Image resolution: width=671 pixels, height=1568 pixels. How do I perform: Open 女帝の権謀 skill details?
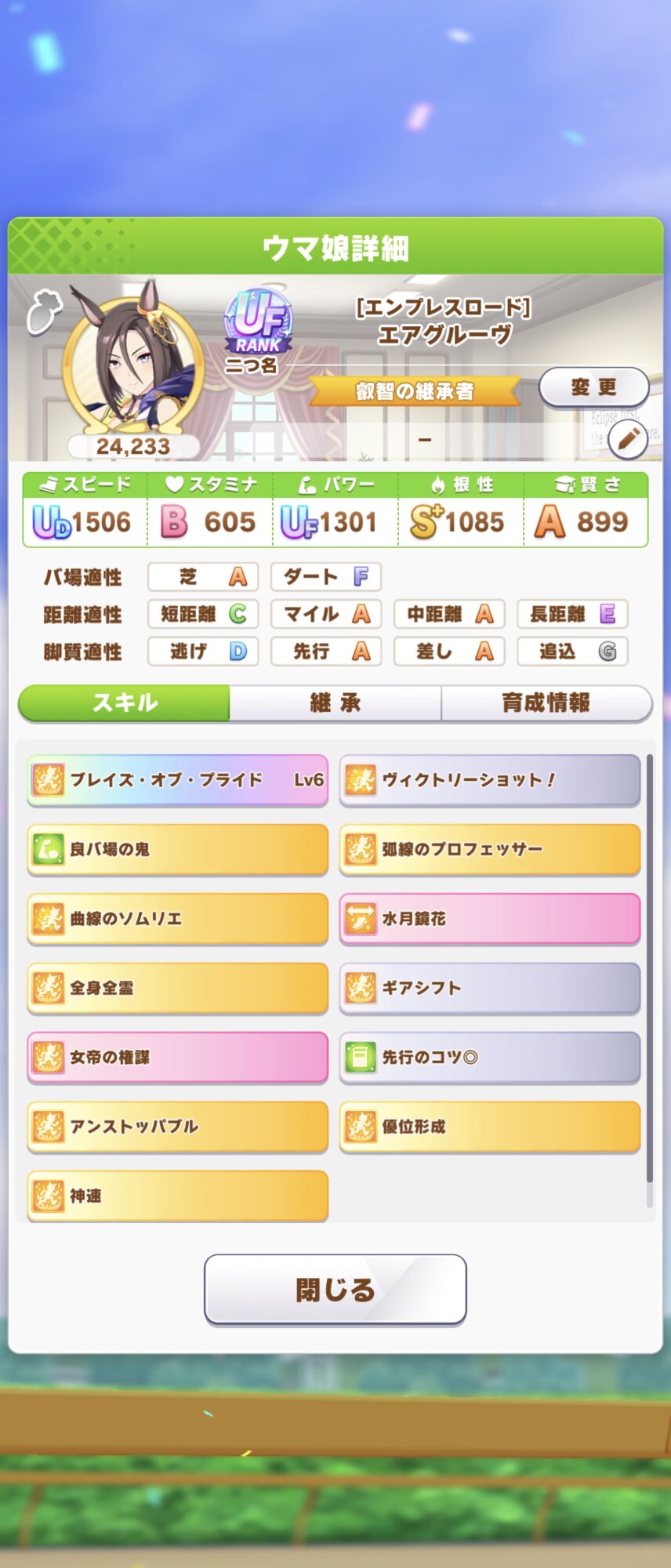coord(177,1057)
